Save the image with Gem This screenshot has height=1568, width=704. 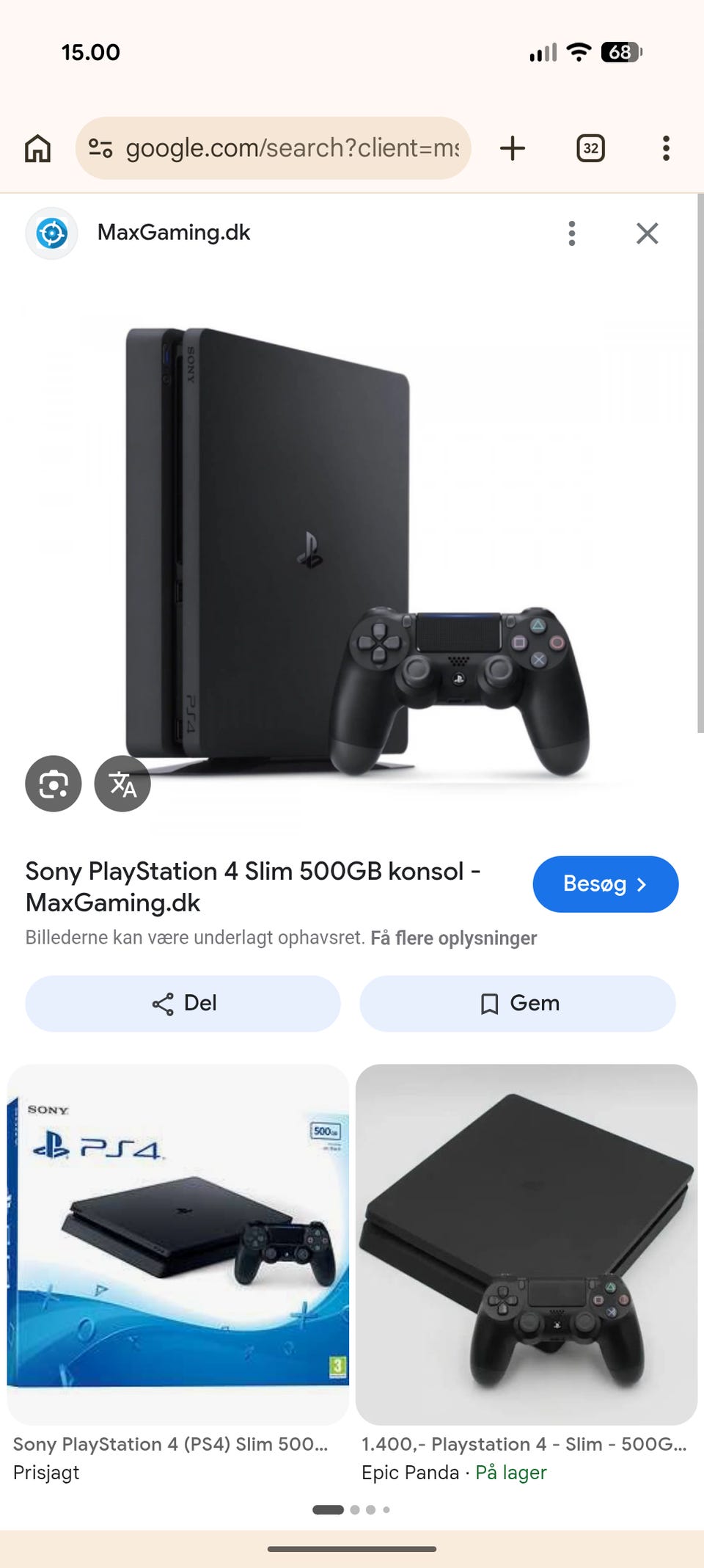tap(518, 1004)
